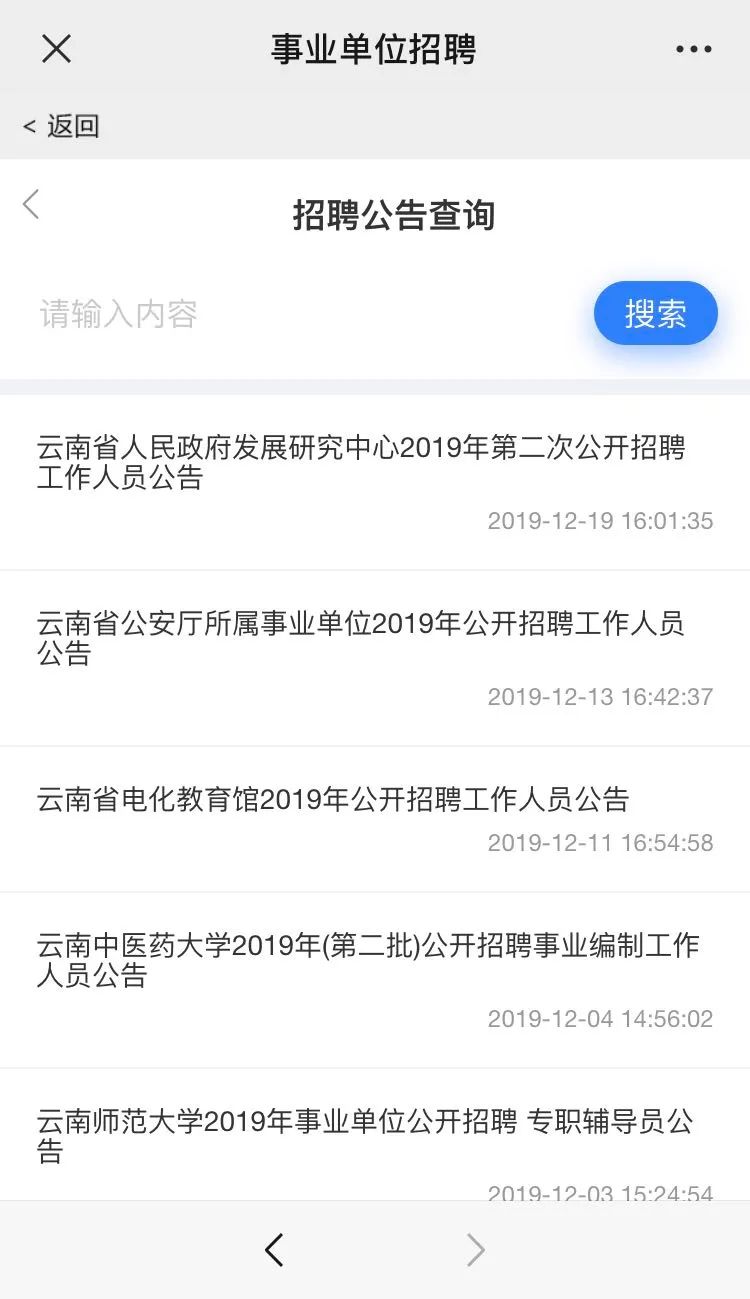Screen dimensions: 750x1299
Task: Open 云南师范大学 专职辅导员 notice
Action: 365,1136
